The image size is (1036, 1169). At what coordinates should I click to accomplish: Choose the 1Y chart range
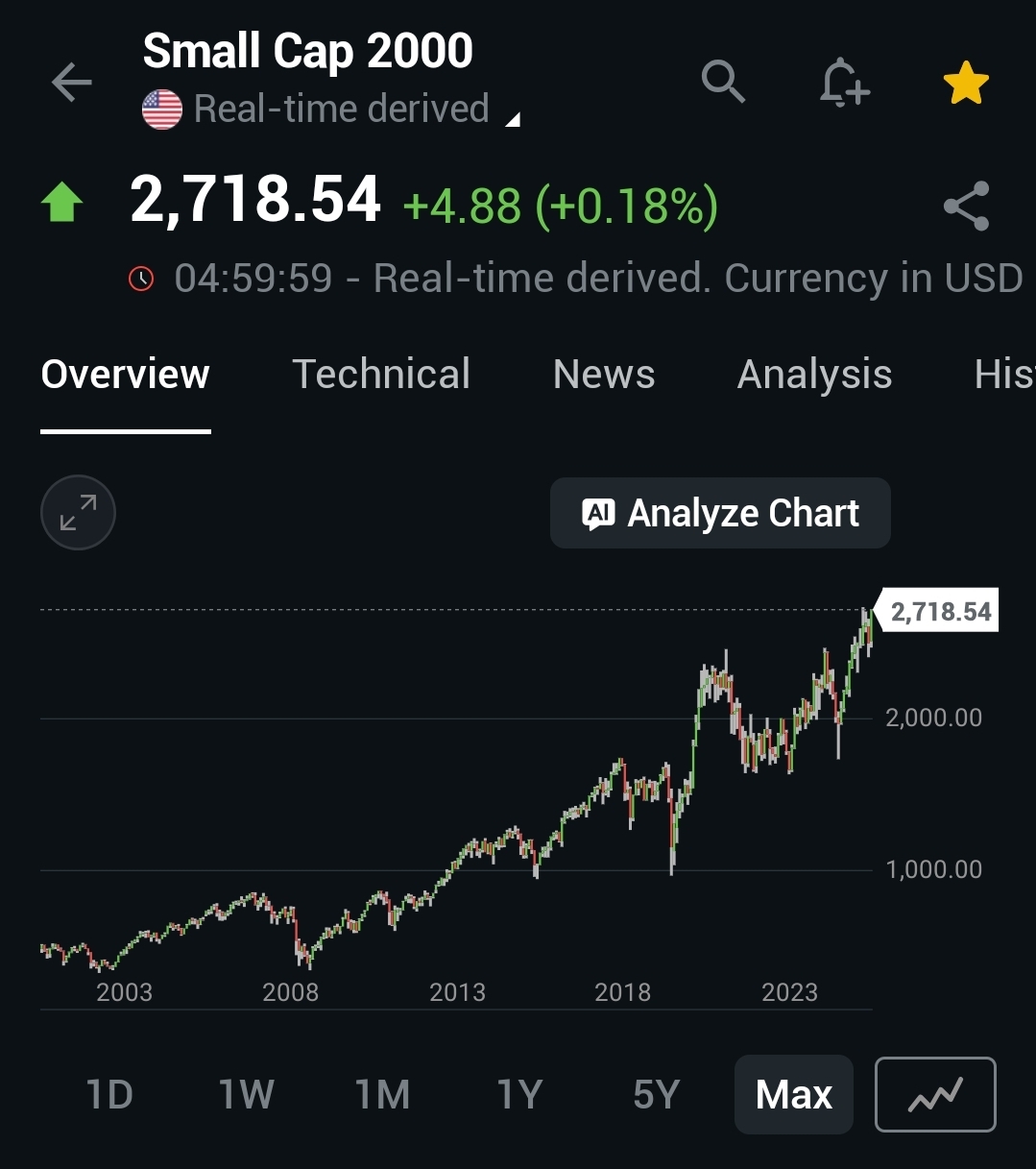click(x=519, y=1094)
